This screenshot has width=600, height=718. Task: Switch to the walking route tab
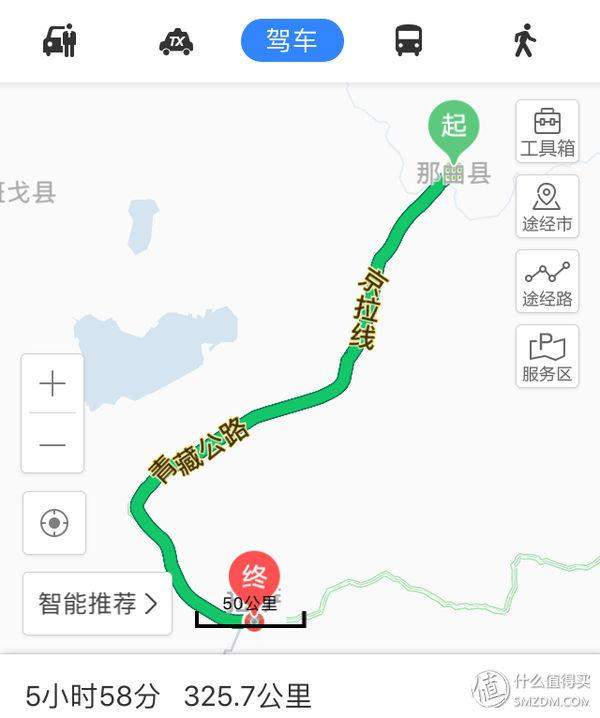pos(524,41)
